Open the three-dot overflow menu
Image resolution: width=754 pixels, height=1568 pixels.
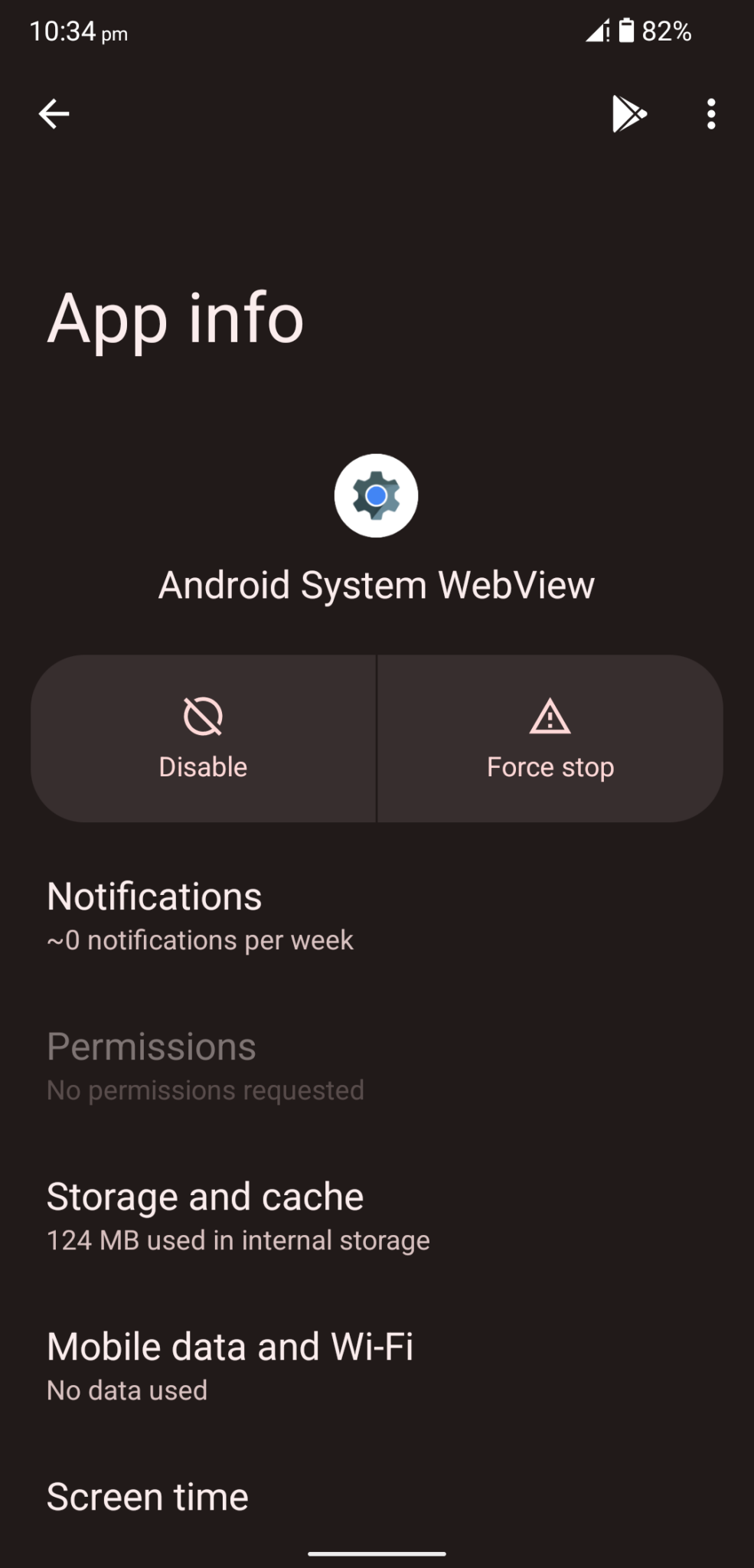click(x=711, y=114)
